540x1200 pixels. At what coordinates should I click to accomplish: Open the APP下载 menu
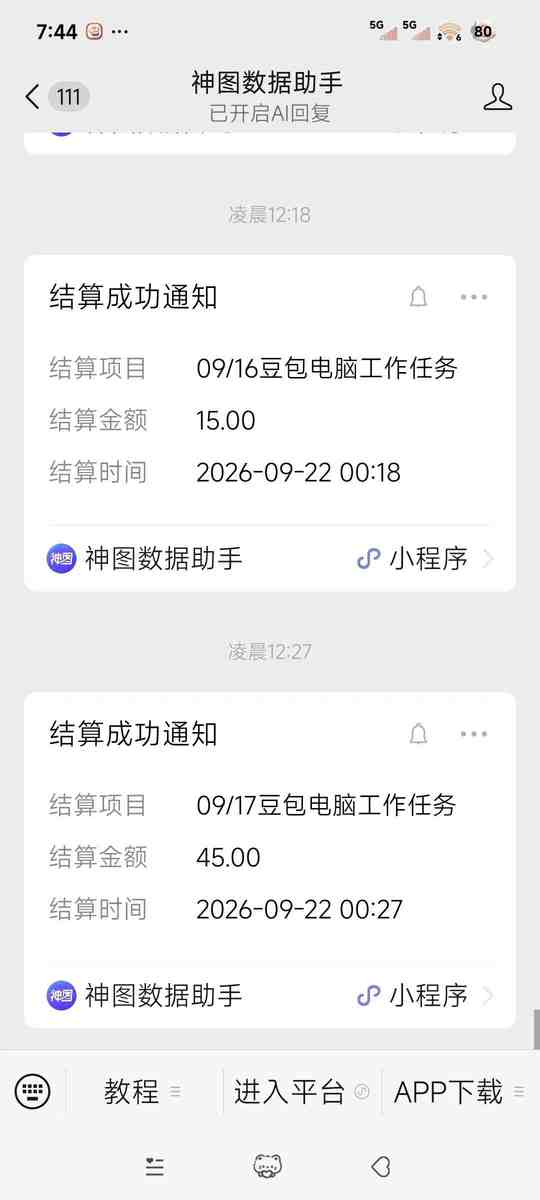[x=459, y=1091]
